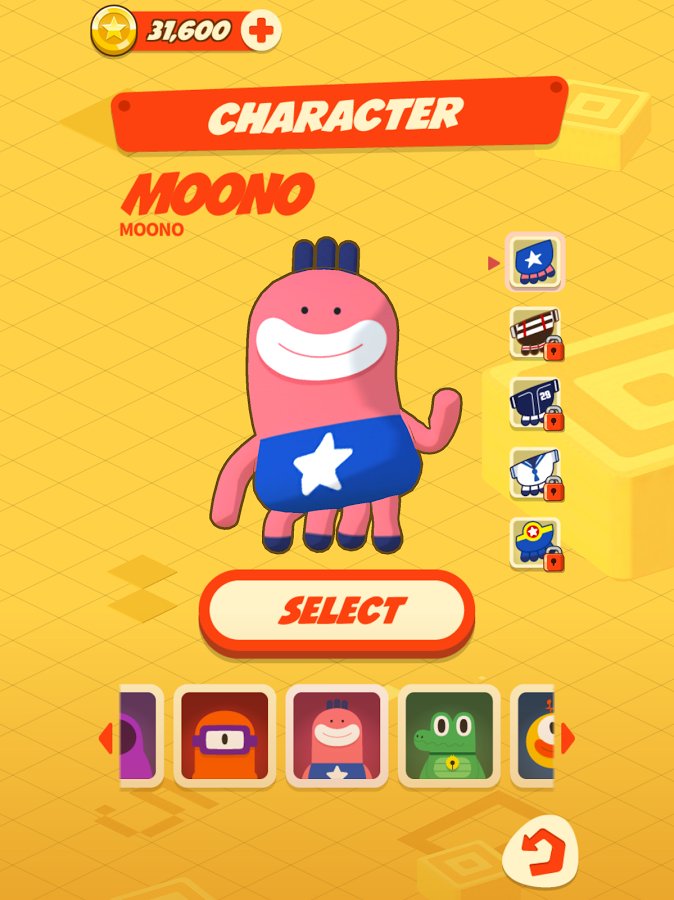The image size is (674, 900).
Task: Pick the yellow one-eyed character thumbnail
Action: click(535, 736)
